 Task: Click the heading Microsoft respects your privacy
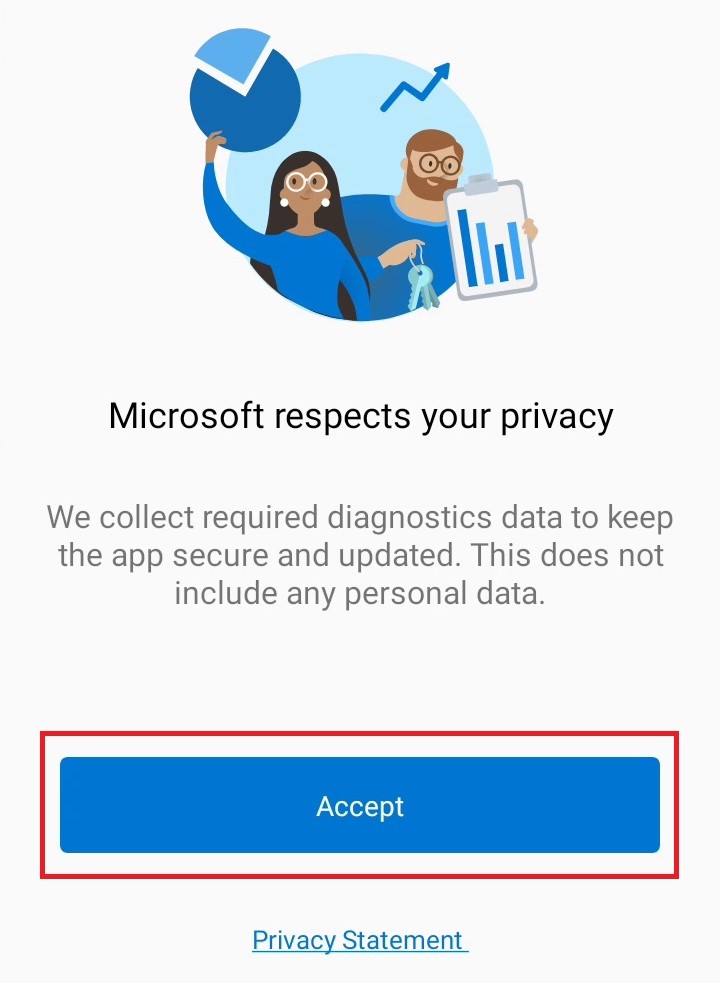[x=360, y=416]
